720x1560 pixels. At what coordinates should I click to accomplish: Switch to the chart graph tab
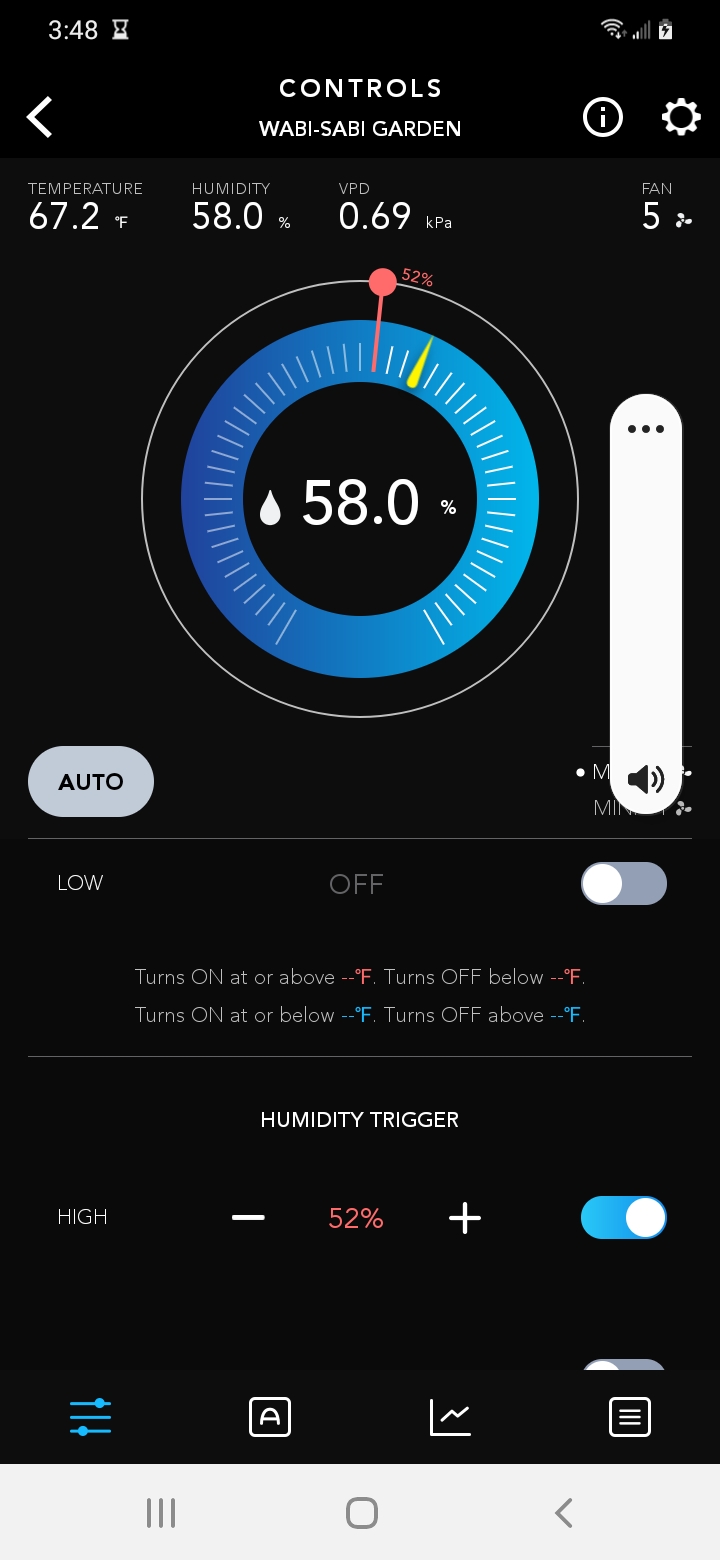point(450,1417)
